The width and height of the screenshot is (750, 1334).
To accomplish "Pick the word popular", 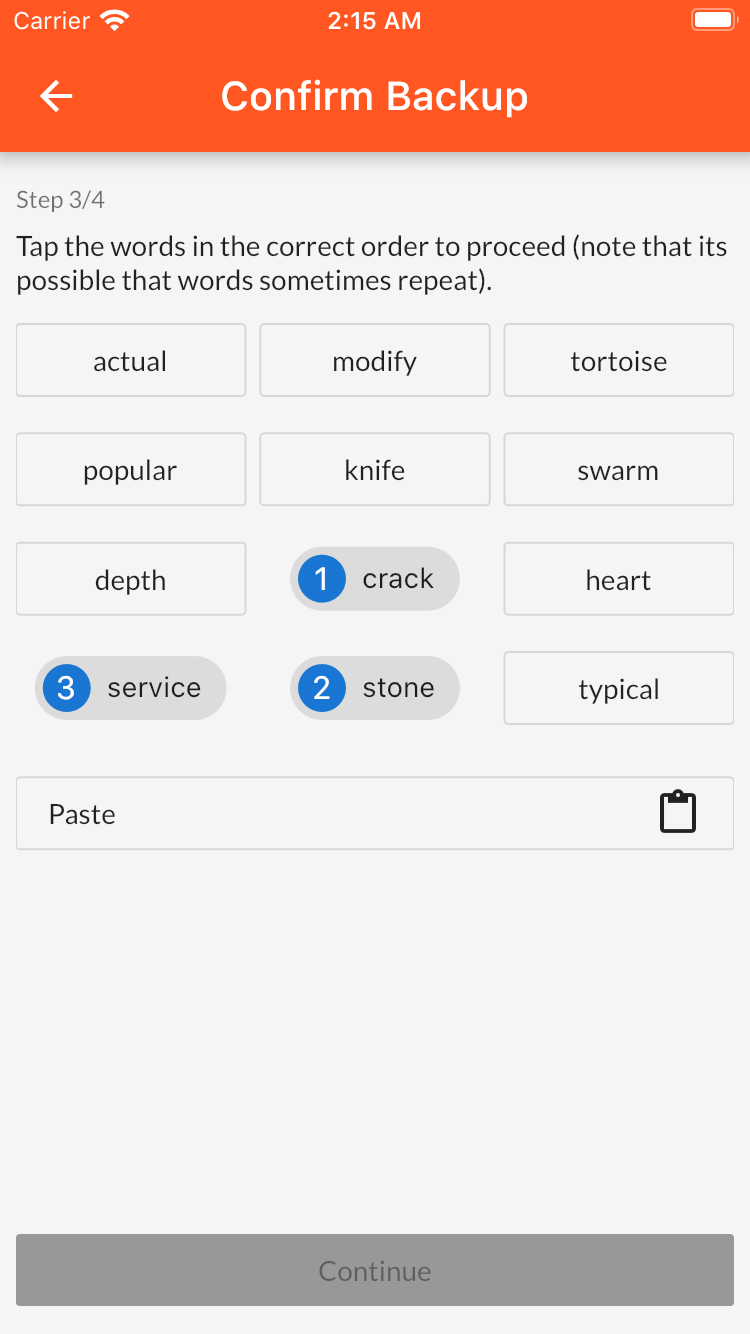I will [131, 469].
